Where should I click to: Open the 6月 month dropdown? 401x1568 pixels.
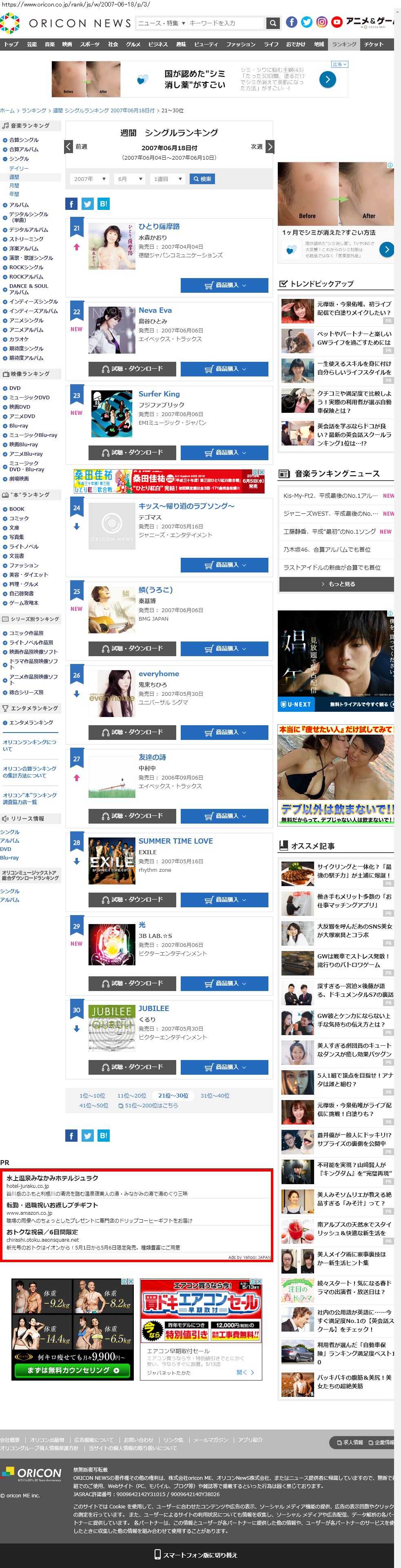pos(130,179)
